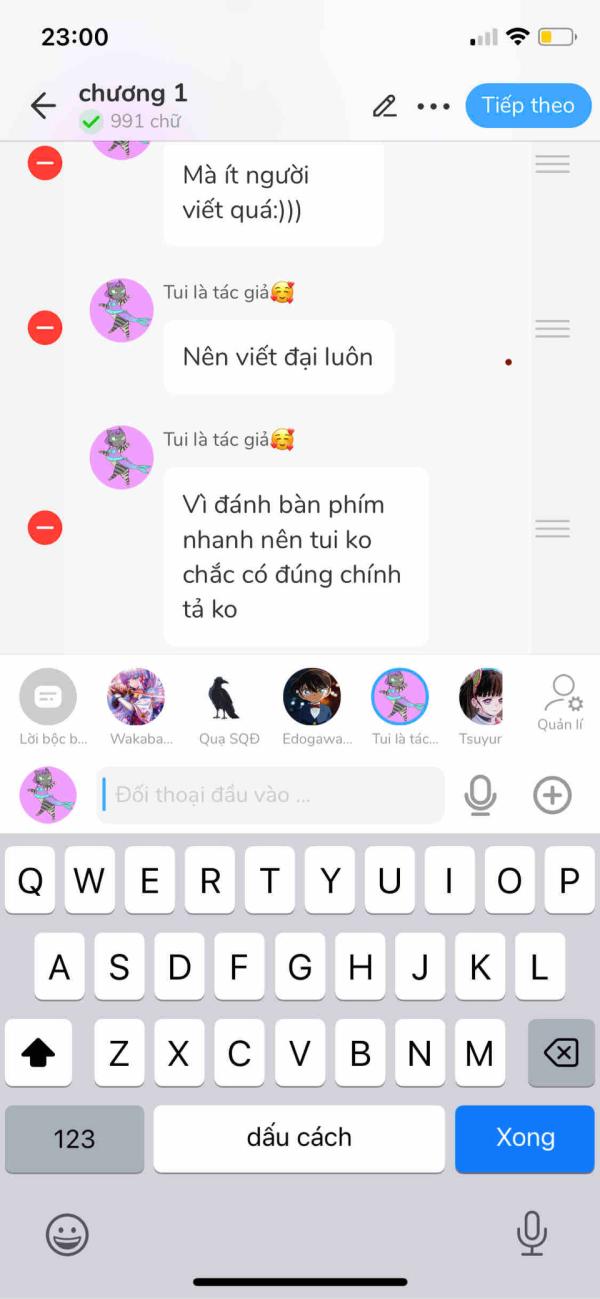Delete the message 'Nên viết đại luôn'
The width and height of the screenshot is (600, 1299).
pos(45,328)
